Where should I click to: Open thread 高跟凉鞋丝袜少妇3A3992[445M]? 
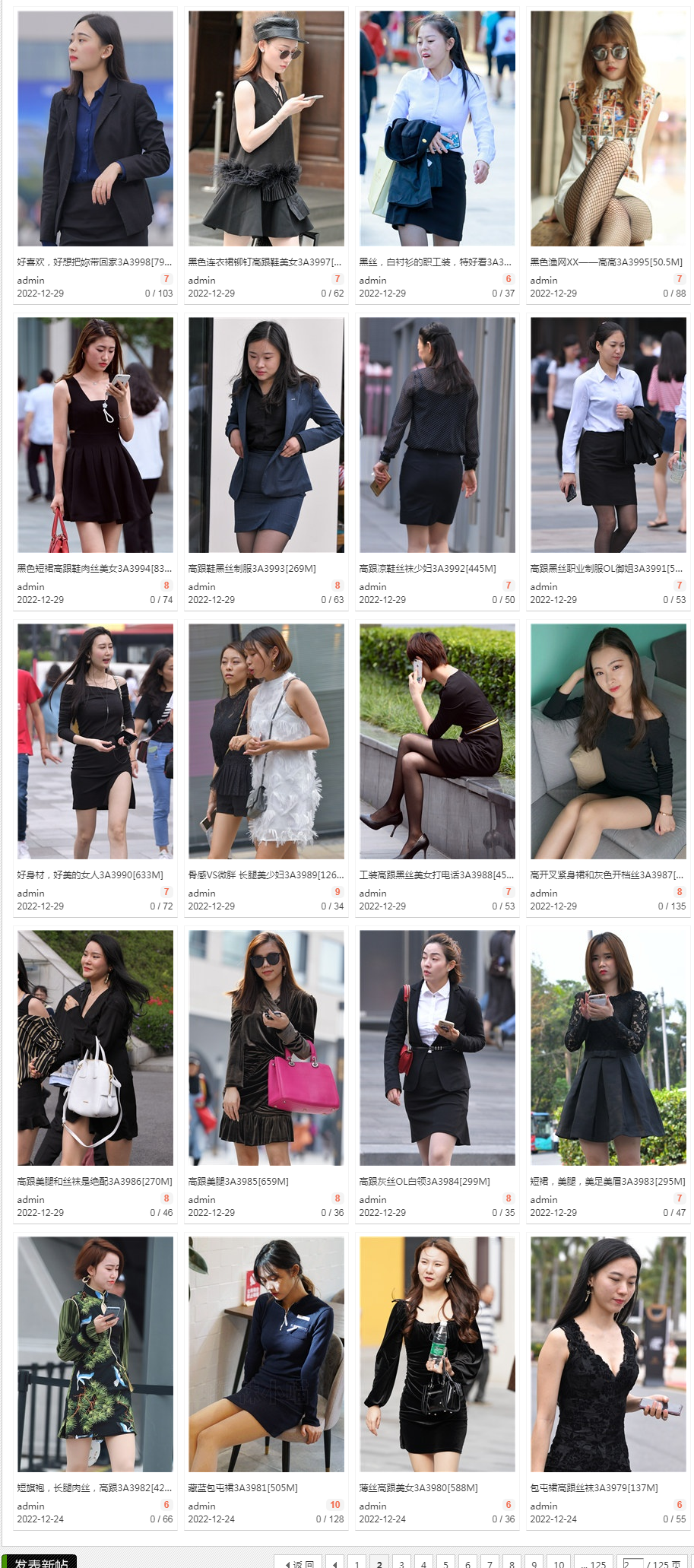427,568
